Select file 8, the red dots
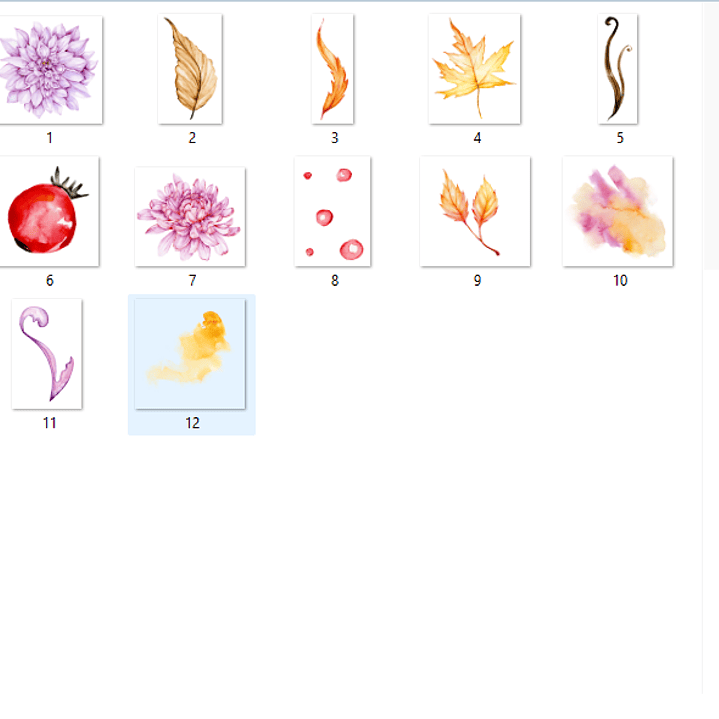The height and width of the screenshot is (719, 719). coord(333,211)
